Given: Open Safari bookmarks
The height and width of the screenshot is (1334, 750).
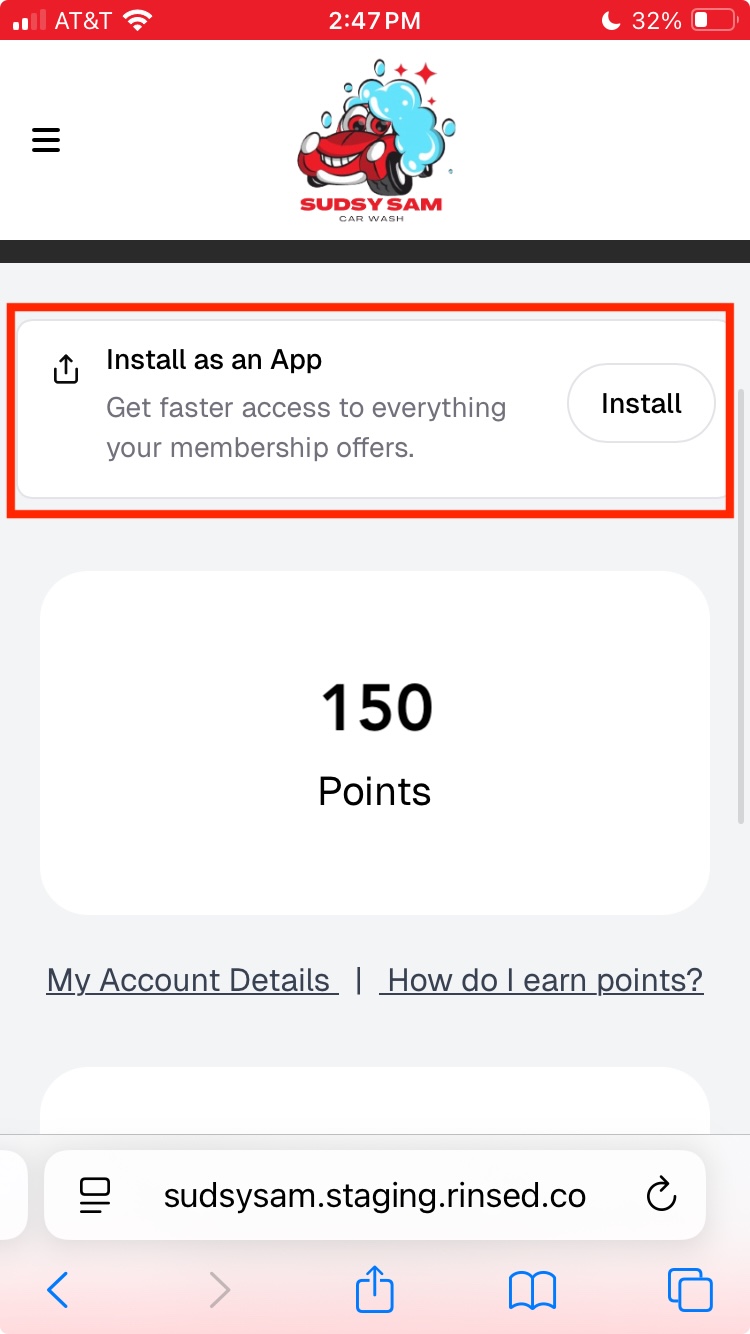Looking at the screenshot, I should click(532, 1291).
